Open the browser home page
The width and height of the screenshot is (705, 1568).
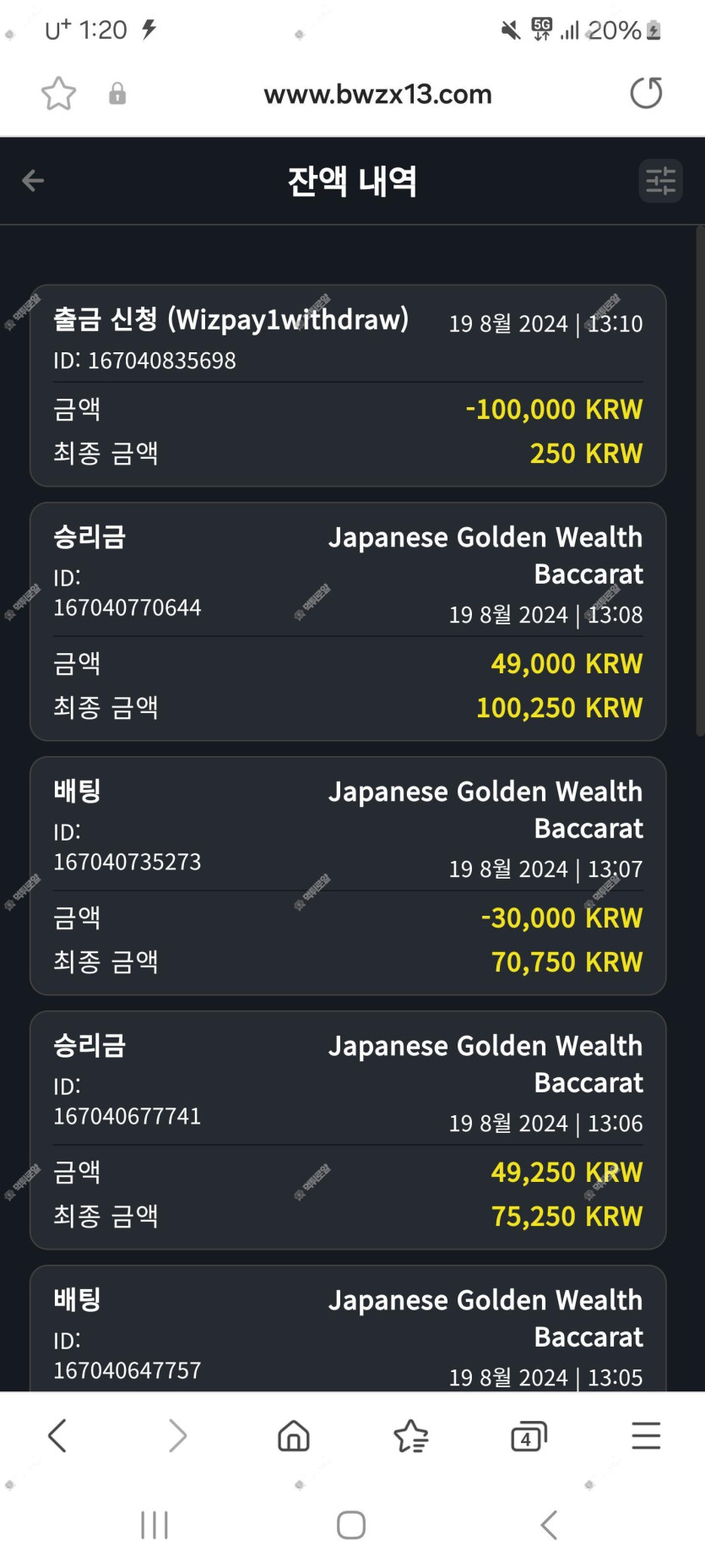(x=294, y=1435)
